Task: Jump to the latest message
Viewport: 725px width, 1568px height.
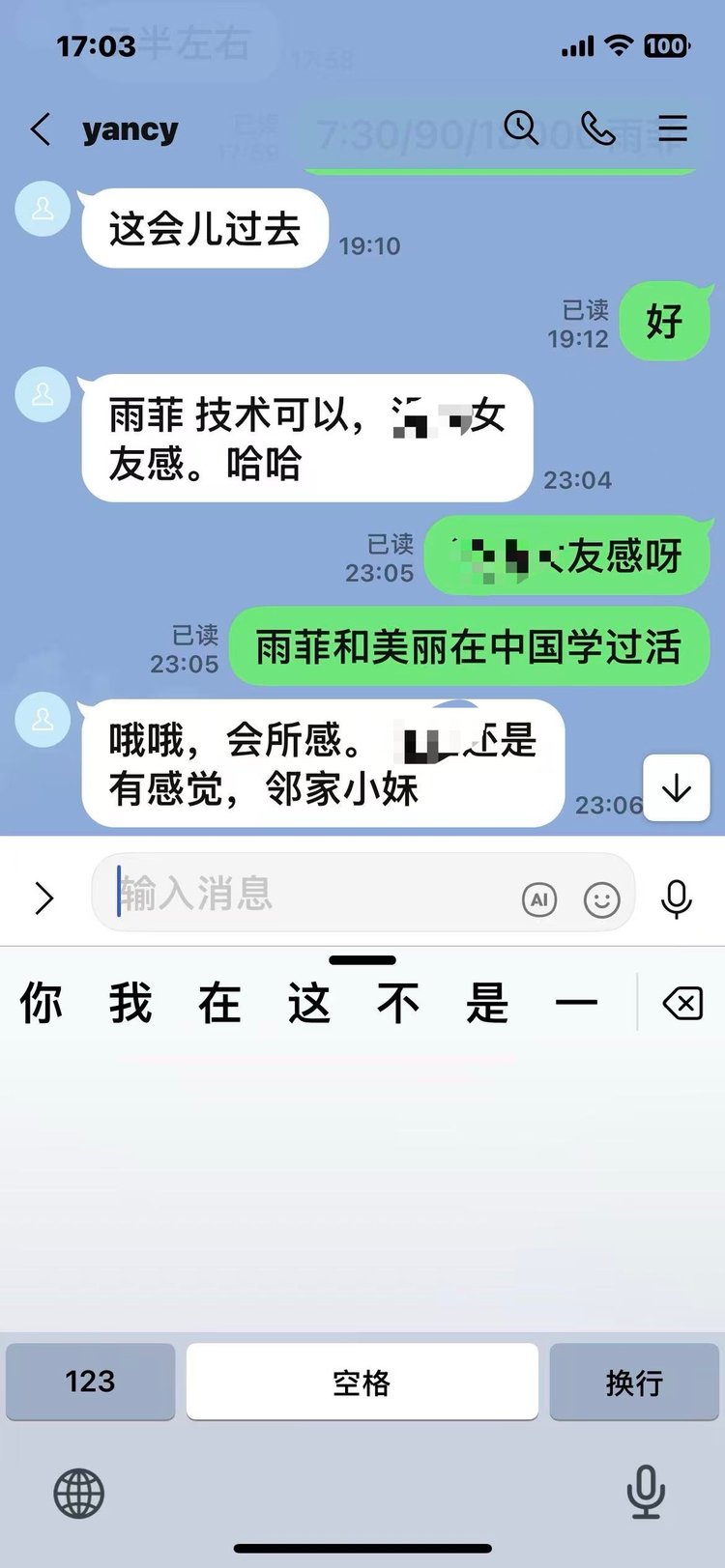Action: coord(677,788)
